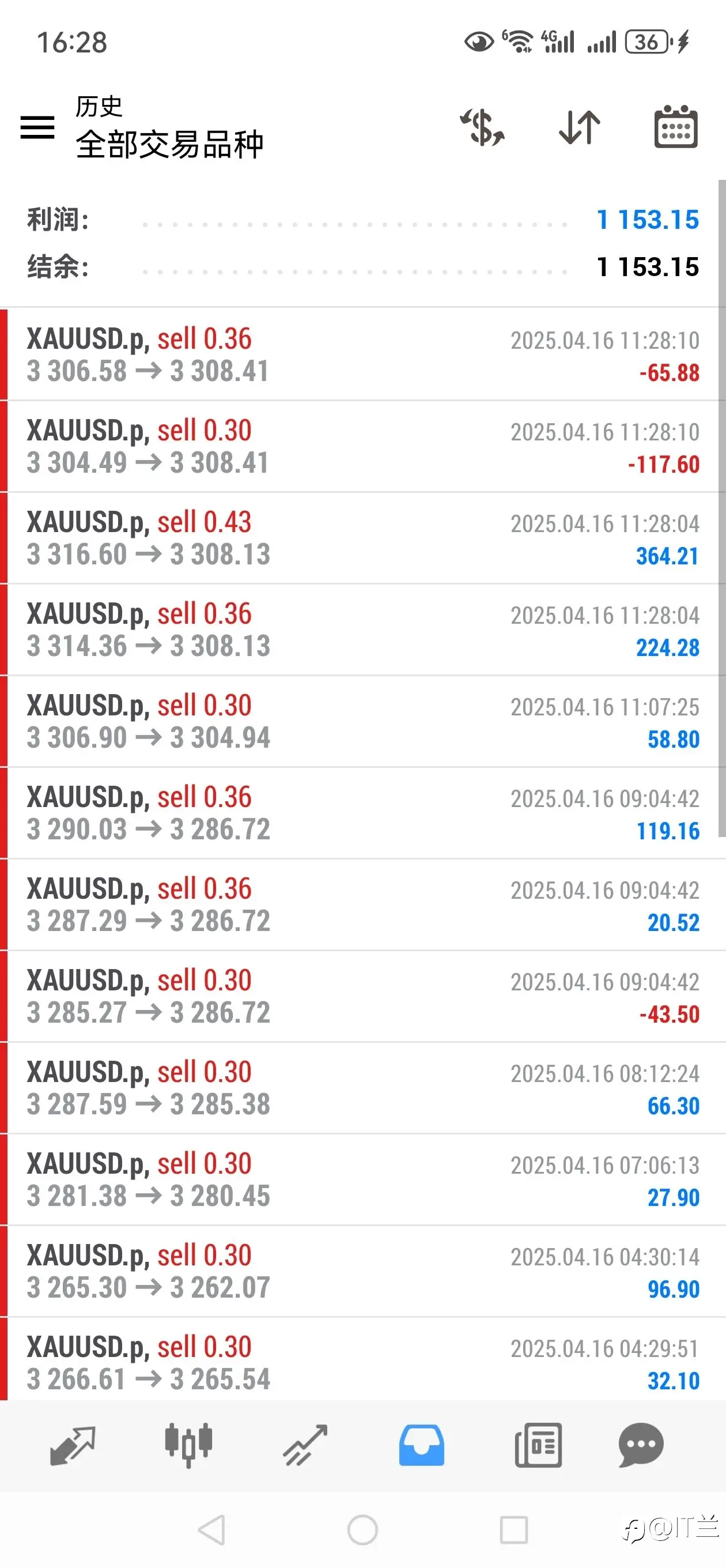Expand the trade showing -43.50 loss
Viewport: 726px width, 1568px height.
[362, 997]
